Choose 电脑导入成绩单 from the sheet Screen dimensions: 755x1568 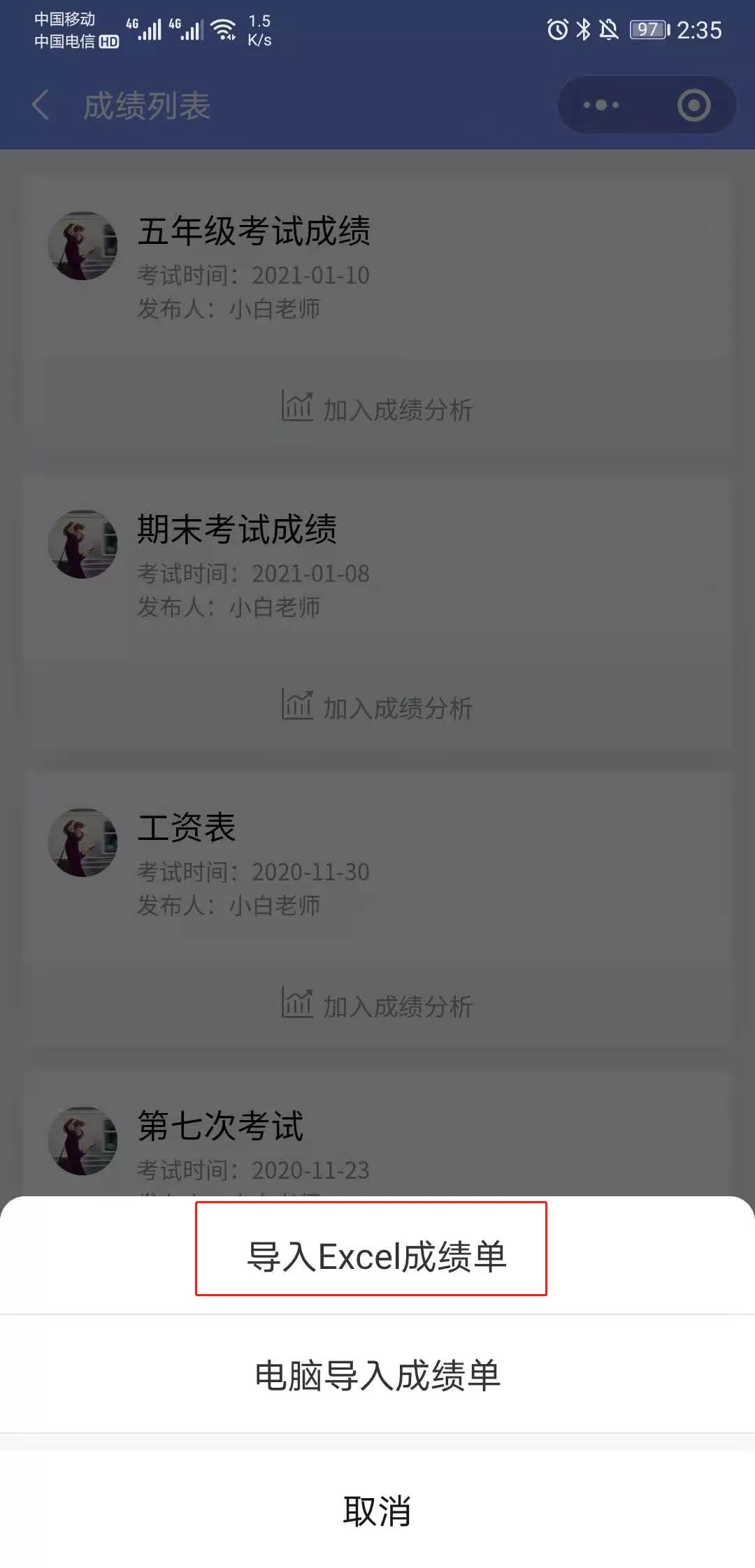pyautogui.click(x=377, y=1374)
